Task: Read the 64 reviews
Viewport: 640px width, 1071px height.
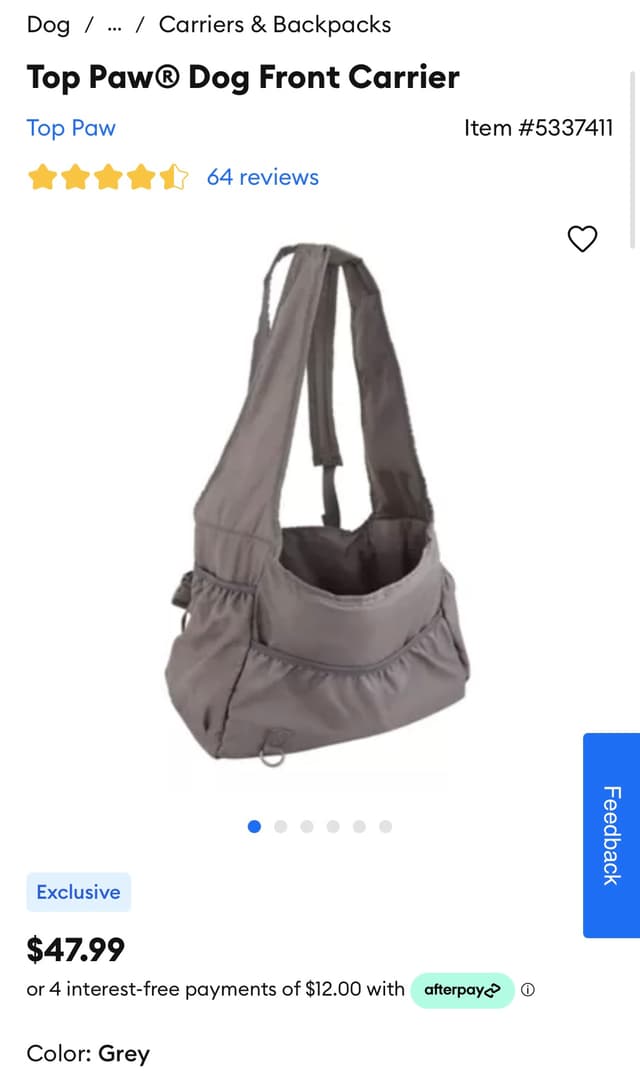Action: pyautogui.click(x=262, y=177)
